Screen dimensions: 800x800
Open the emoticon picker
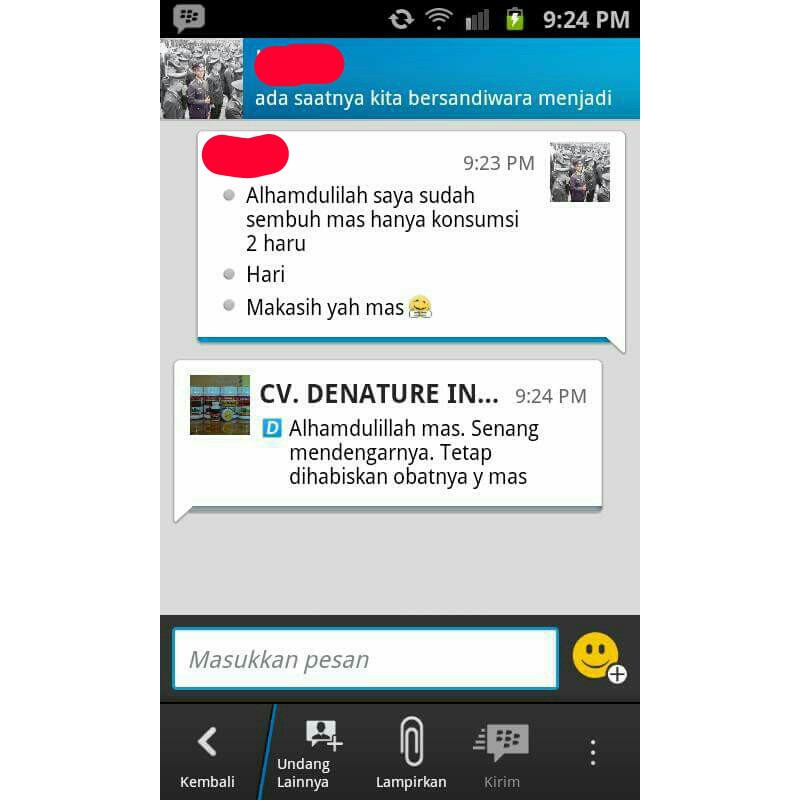[597, 657]
